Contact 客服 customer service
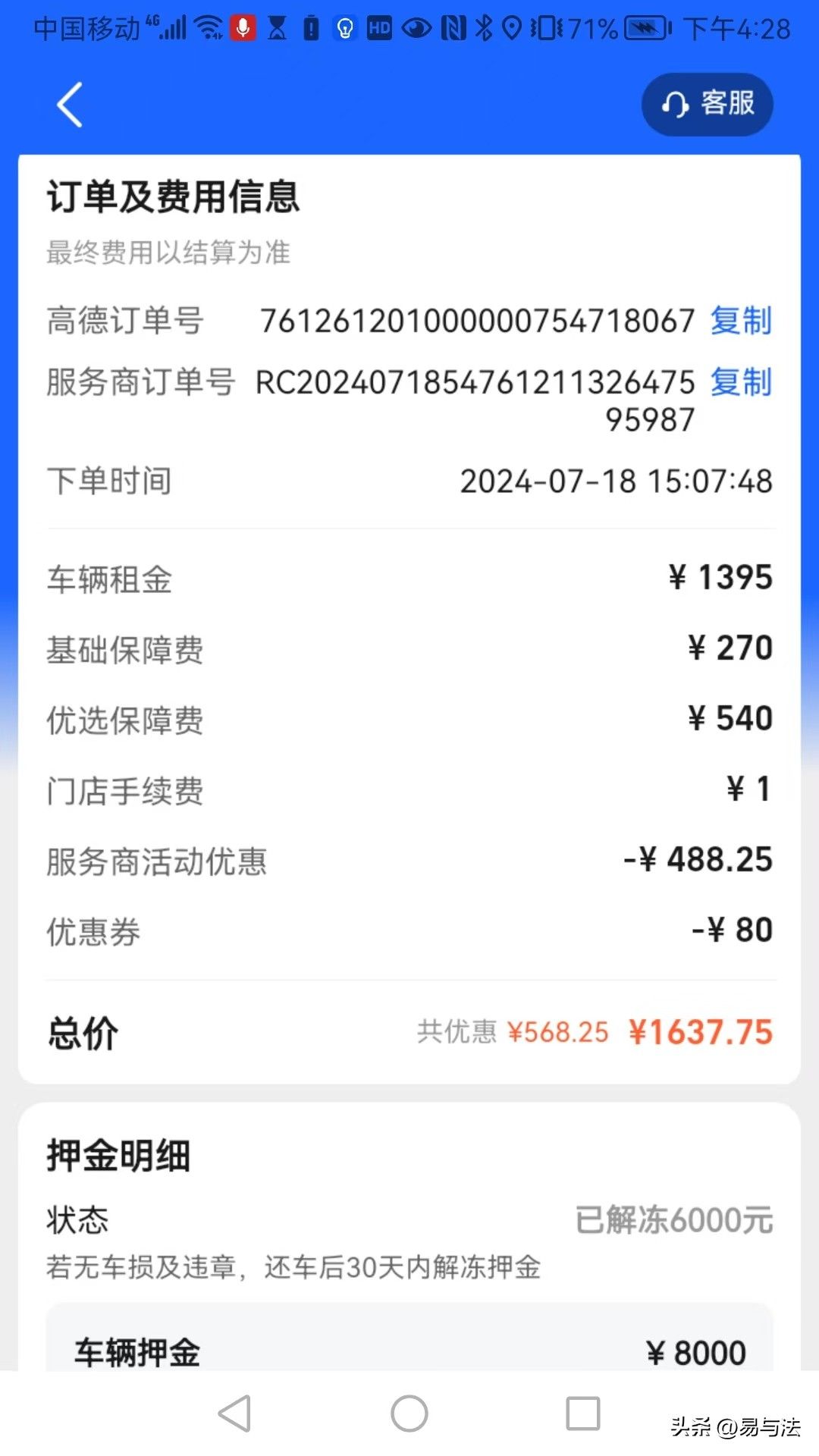Screen dimensions: 819x1456 [707, 104]
